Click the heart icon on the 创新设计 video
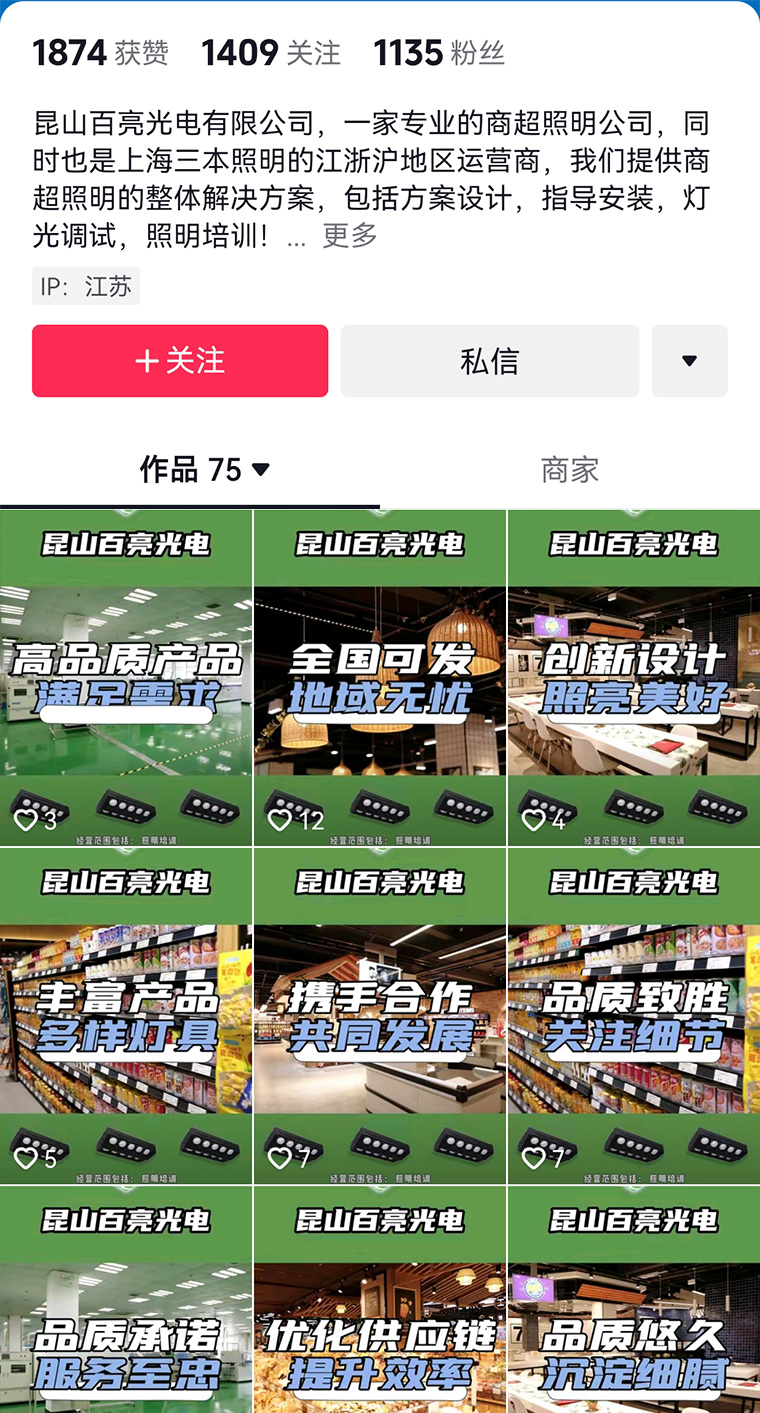The image size is (760, 1413). [534, 819]
